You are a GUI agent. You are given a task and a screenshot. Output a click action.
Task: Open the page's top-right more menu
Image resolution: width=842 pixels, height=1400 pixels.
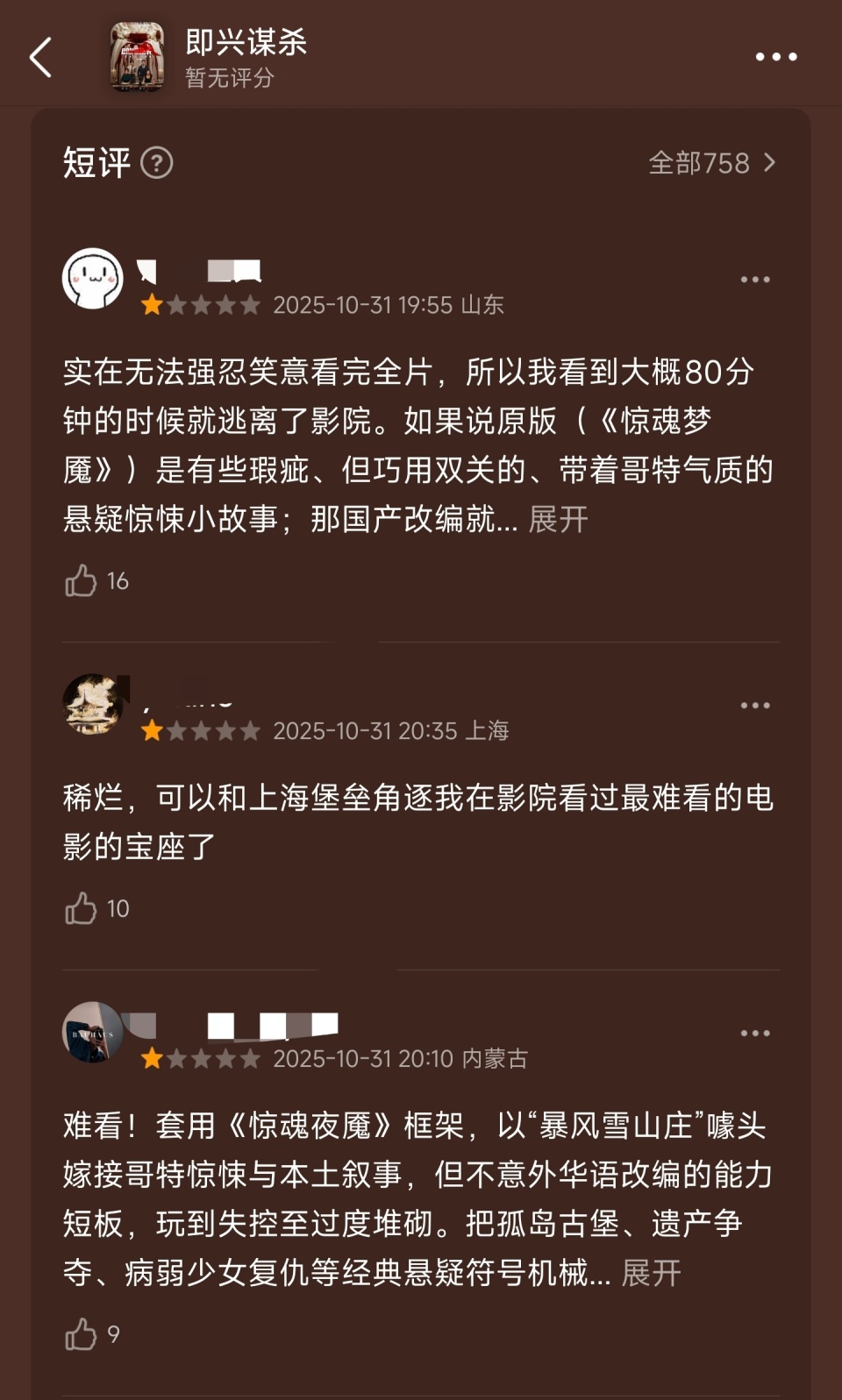[x=774, y=56]
